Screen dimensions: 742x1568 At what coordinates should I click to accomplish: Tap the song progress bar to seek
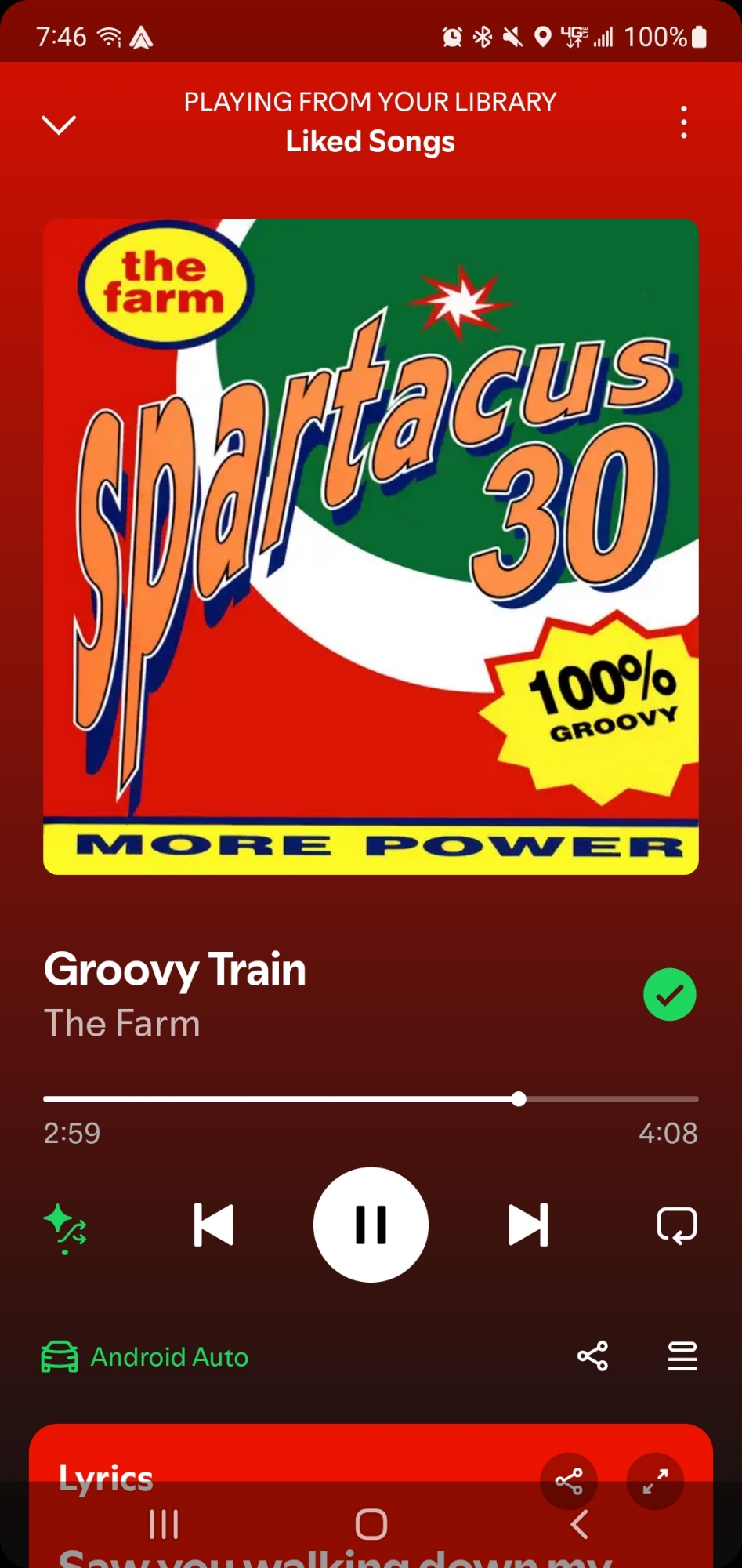tap(371, 1099)
